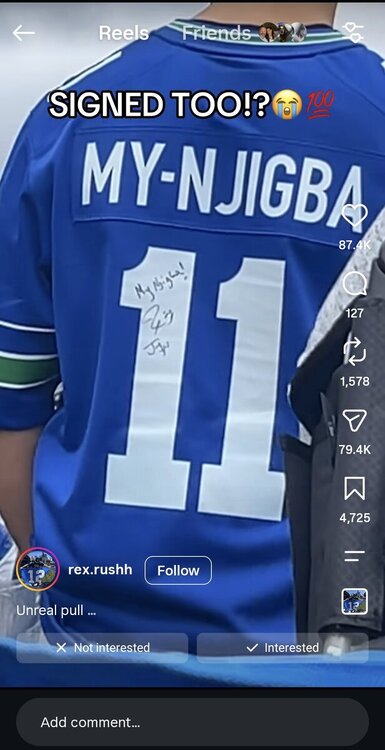Like this reel with the heart icon
385x750 pixels.
point(354,217)
